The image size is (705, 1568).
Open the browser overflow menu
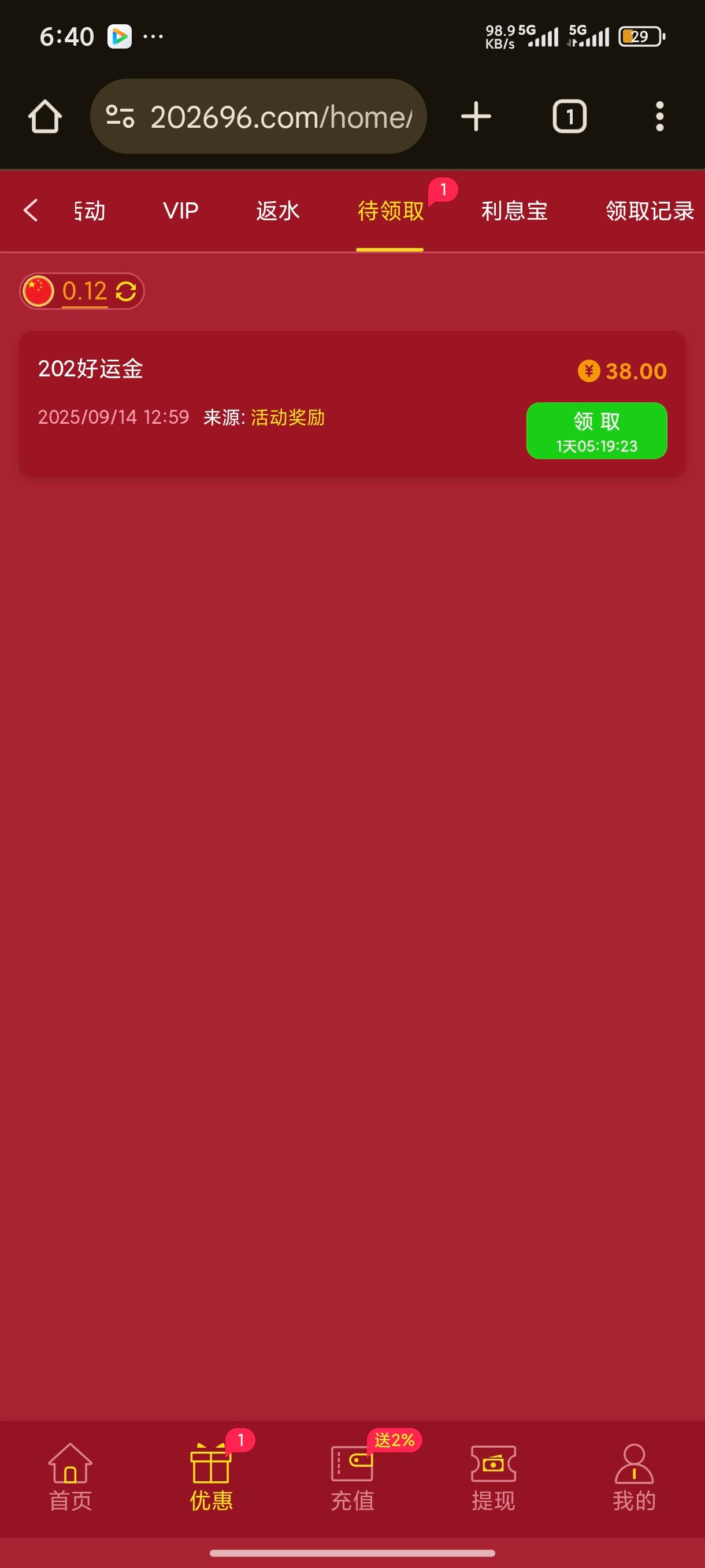[659, 116]
